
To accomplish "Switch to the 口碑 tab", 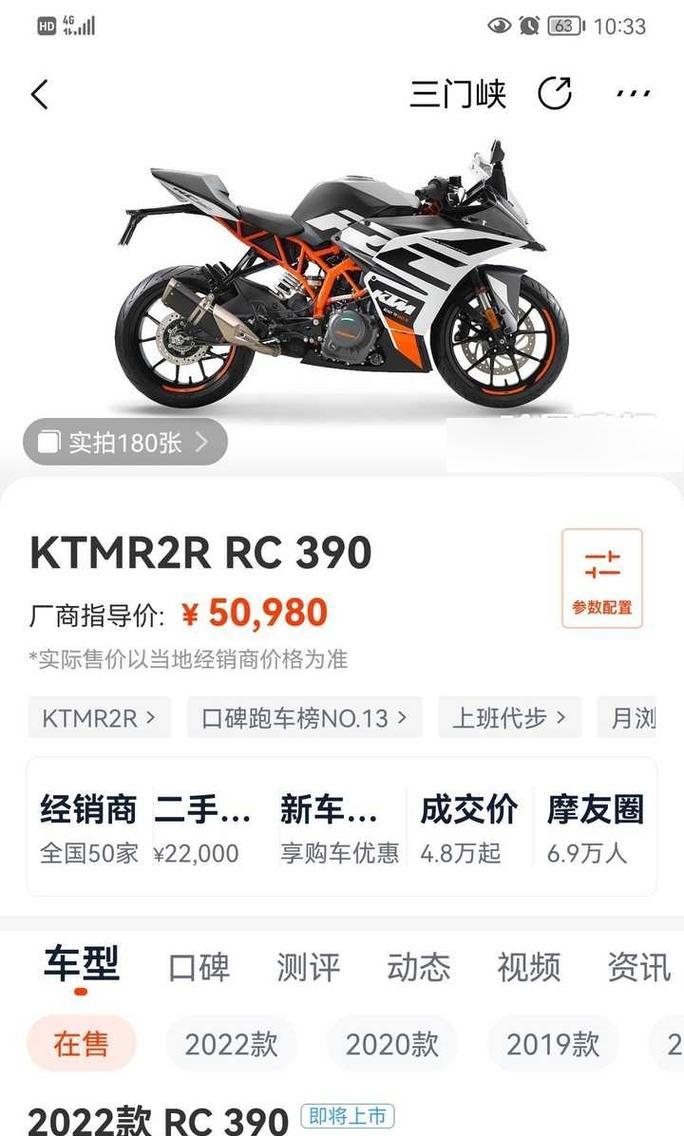I will (199, 967).
